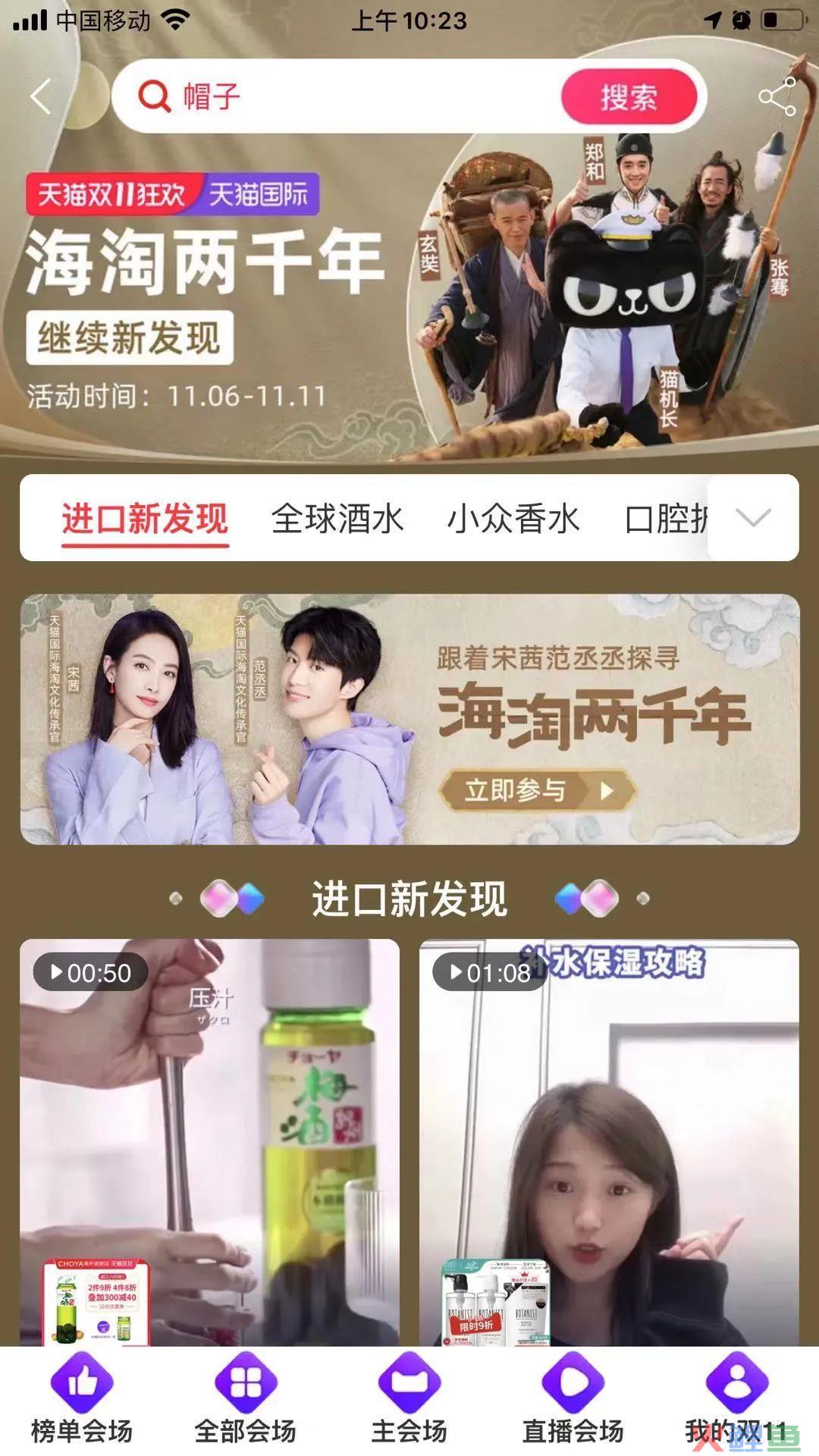The width and height of the screenshot is (819, 1456).
Task: Select the 进口新发现 tab
Action: [x=145, y=519]
